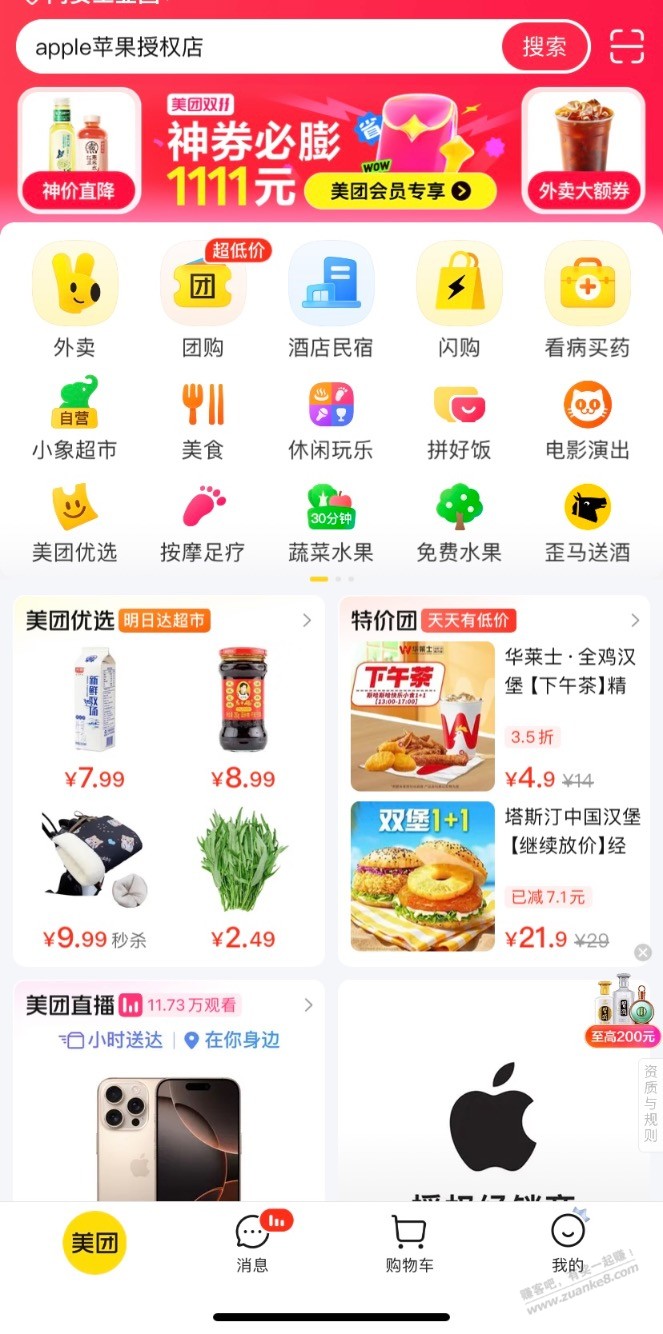This screenshot has width=663, height=1334.
Task: Open the scan code icon
Action: coord(627,47)
